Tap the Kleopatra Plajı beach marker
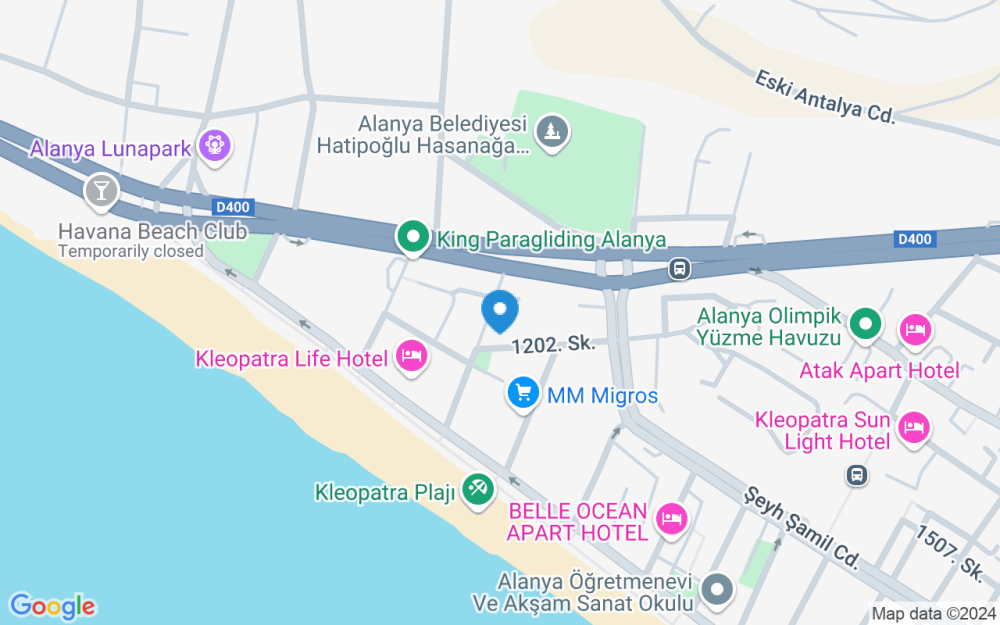The height and width of the screenshot is (625, 1000). [478, 490]
